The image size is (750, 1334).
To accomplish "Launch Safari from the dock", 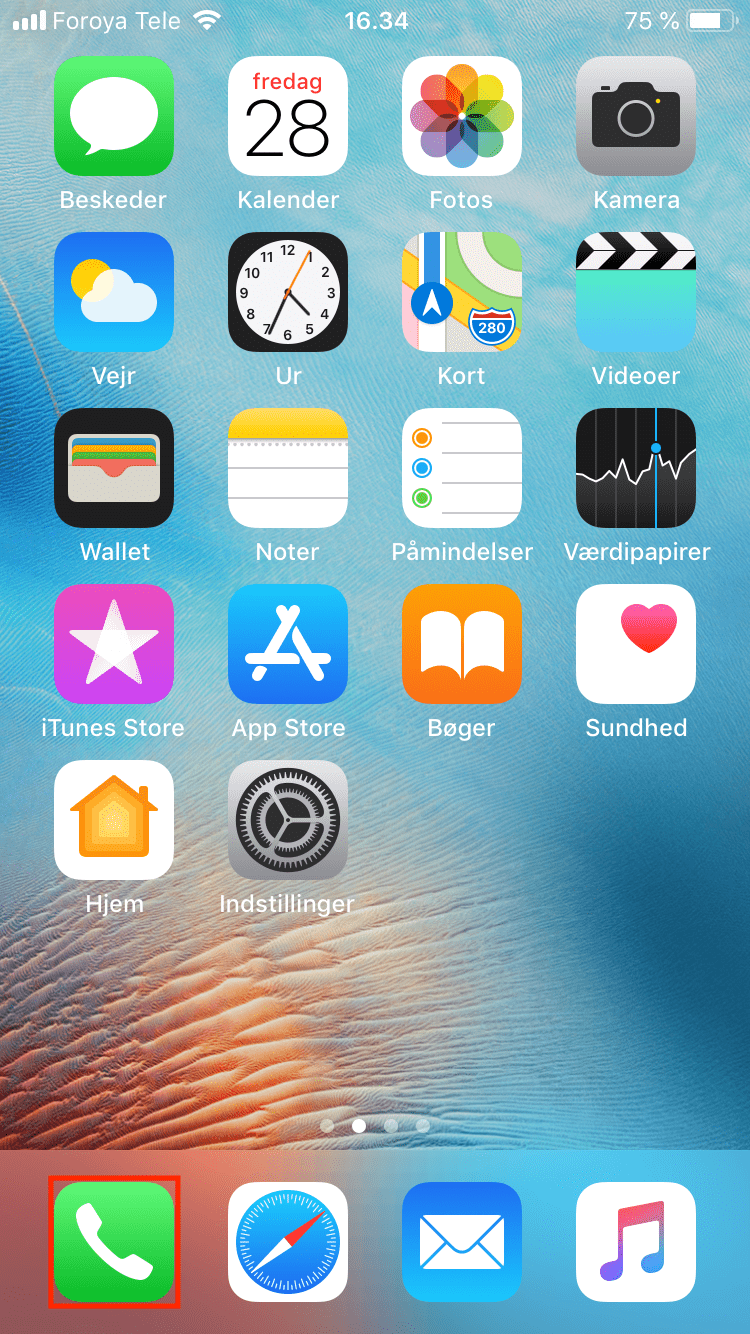I will (x=287, y=1242).
